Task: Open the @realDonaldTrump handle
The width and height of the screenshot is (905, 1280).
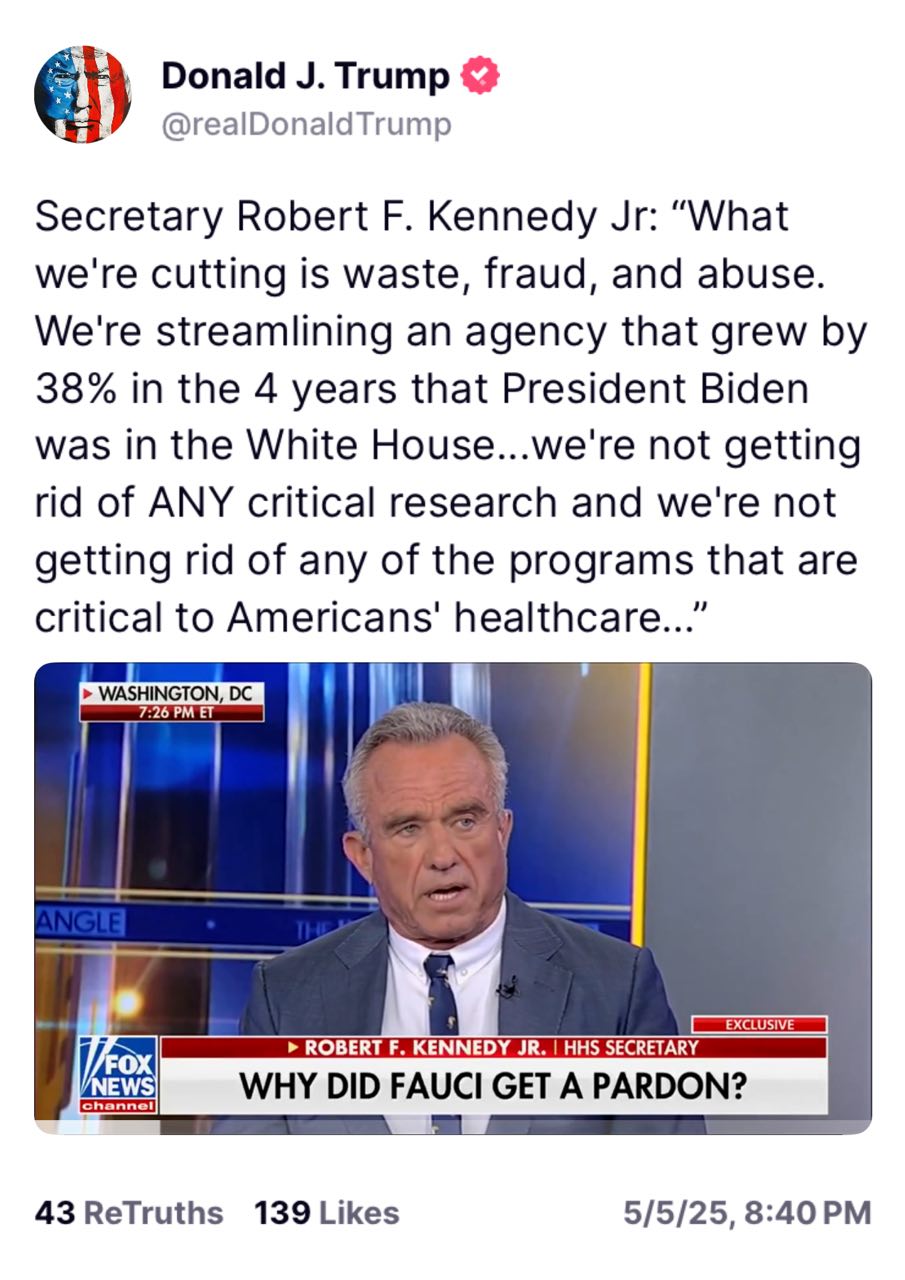Action: [306, 125]
